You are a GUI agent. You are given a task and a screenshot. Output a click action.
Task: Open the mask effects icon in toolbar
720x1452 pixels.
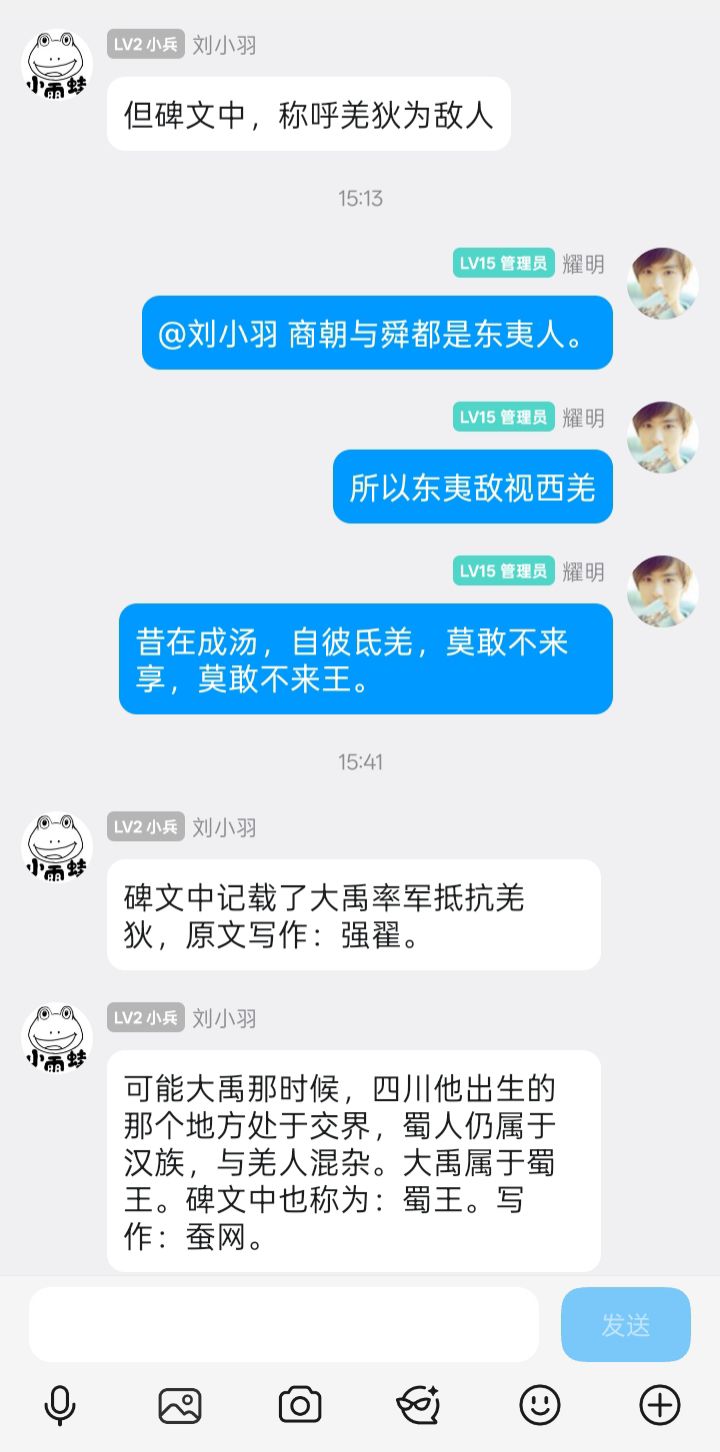coord(419,1405)
